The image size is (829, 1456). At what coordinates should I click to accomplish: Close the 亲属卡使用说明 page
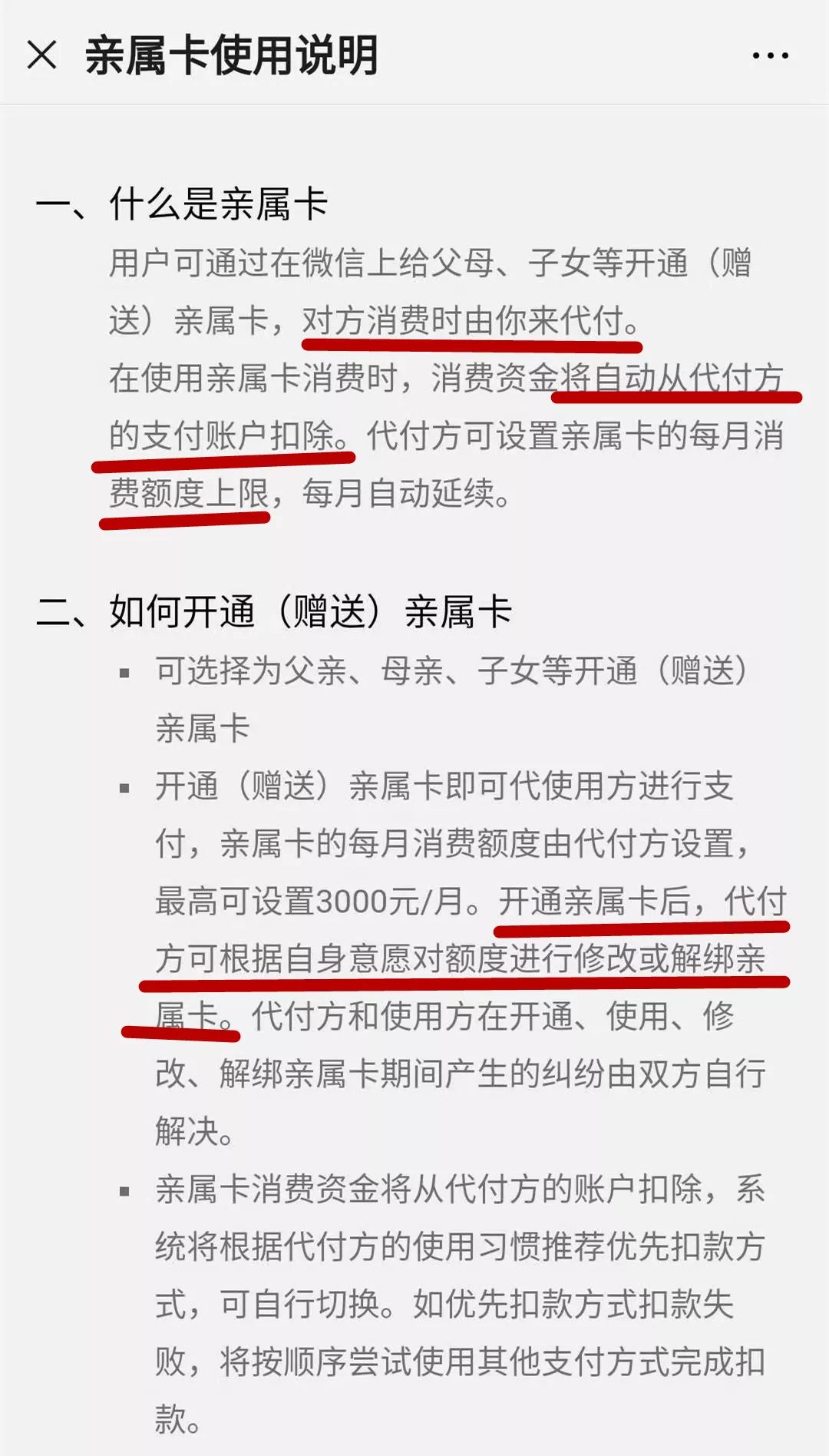tap(41, 55)
